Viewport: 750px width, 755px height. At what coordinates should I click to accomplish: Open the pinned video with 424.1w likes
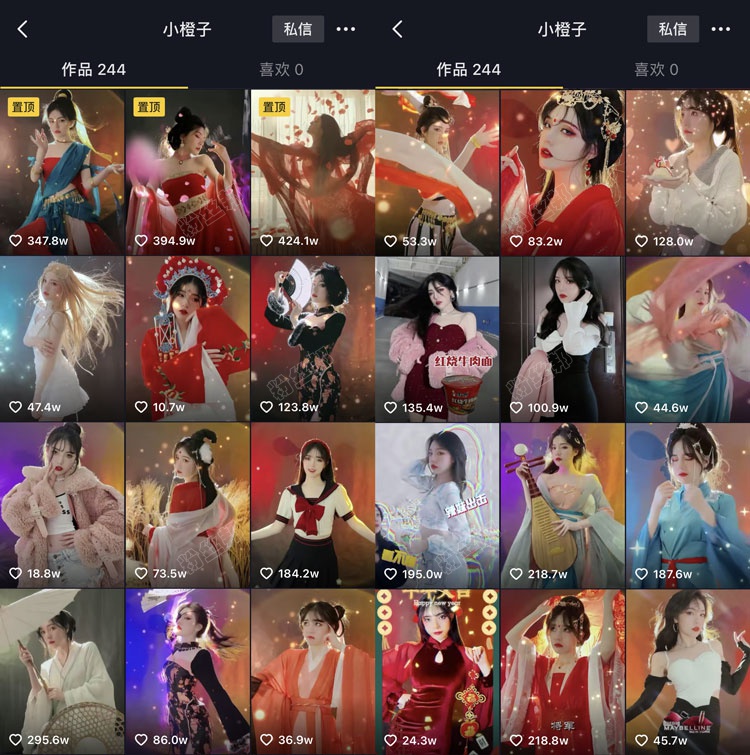click(312, 172)
